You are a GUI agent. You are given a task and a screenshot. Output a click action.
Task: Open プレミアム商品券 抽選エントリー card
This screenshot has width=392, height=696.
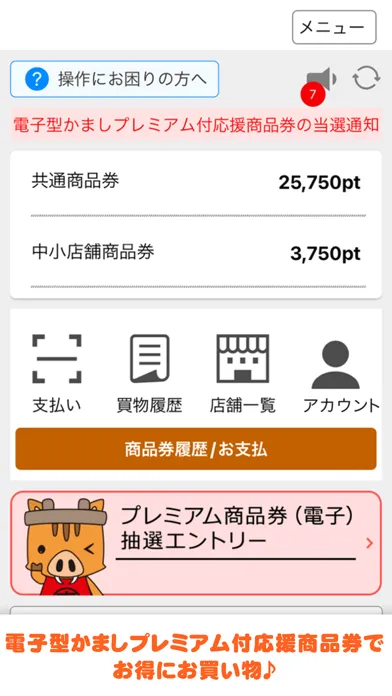[x=196, y=543]
